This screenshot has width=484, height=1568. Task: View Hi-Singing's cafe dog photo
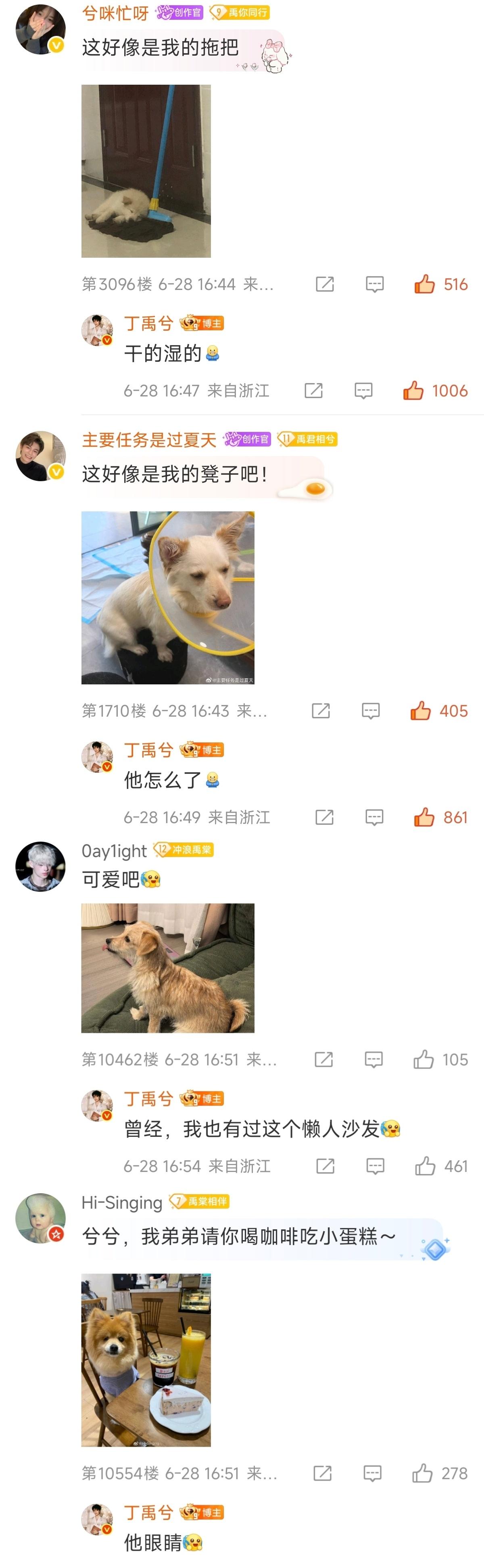click(x=146, y=1360)
